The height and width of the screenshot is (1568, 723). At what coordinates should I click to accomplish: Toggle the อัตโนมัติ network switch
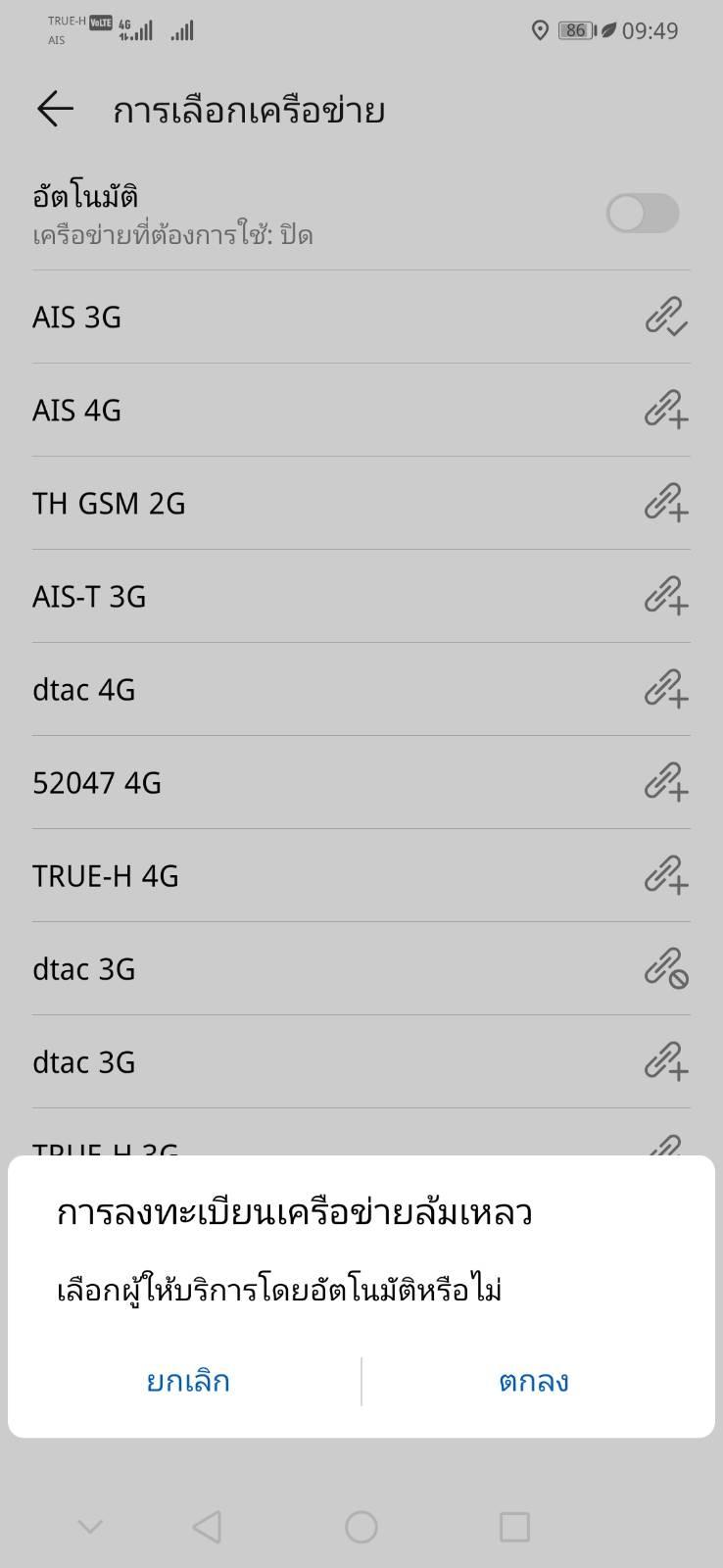click(642, 213)
